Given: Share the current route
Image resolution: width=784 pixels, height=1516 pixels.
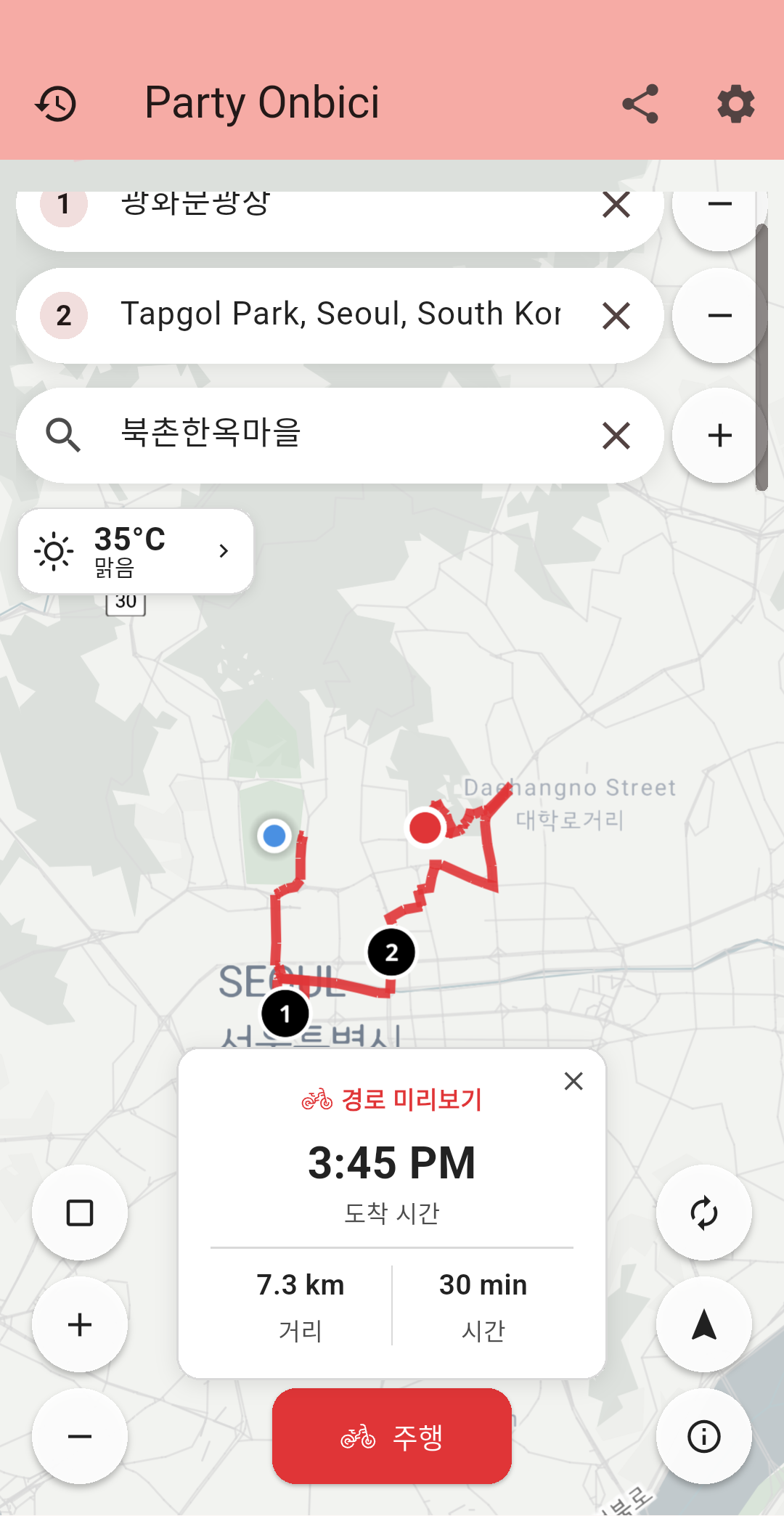Looking at the screenshot, I should click(x=640, y=103).
